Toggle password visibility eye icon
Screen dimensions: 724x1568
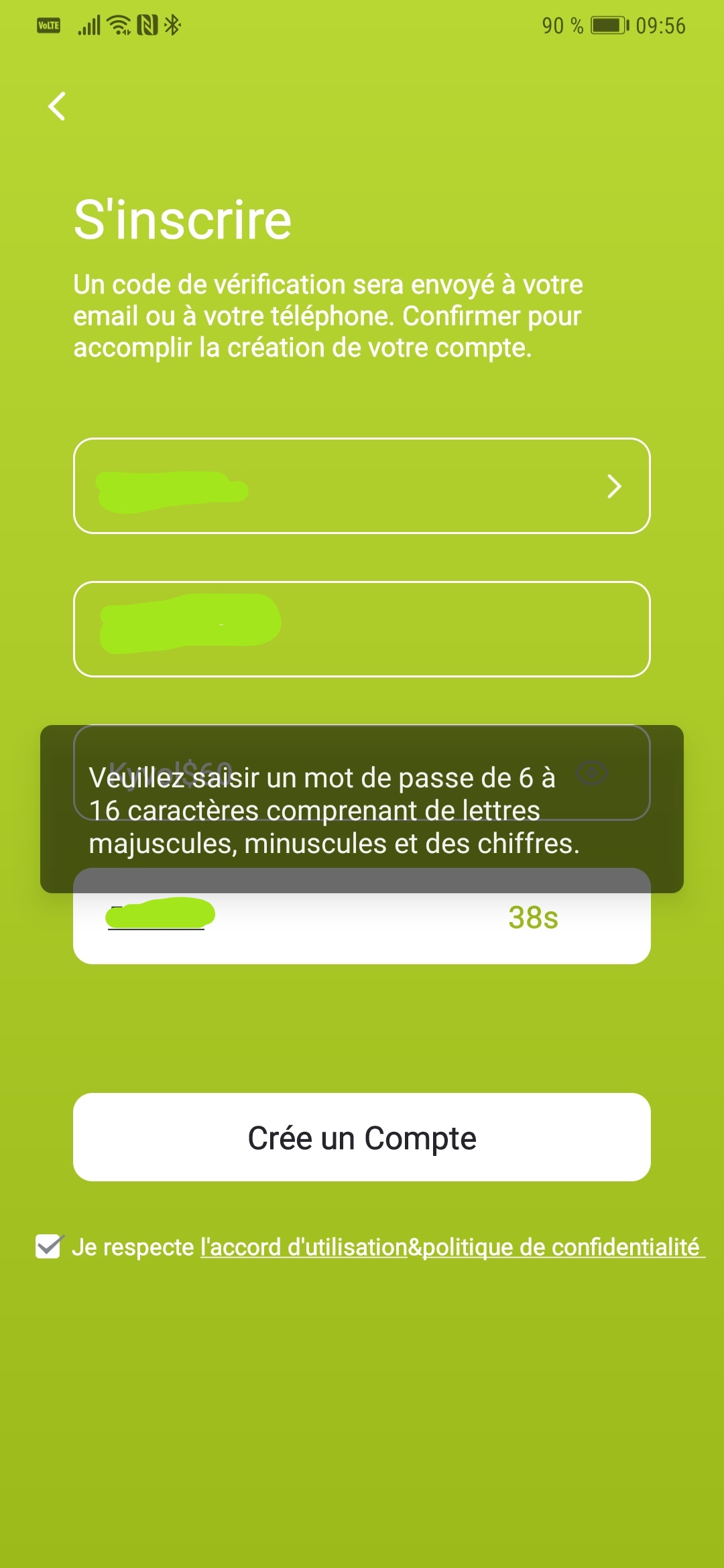click(x=592, y=773)
